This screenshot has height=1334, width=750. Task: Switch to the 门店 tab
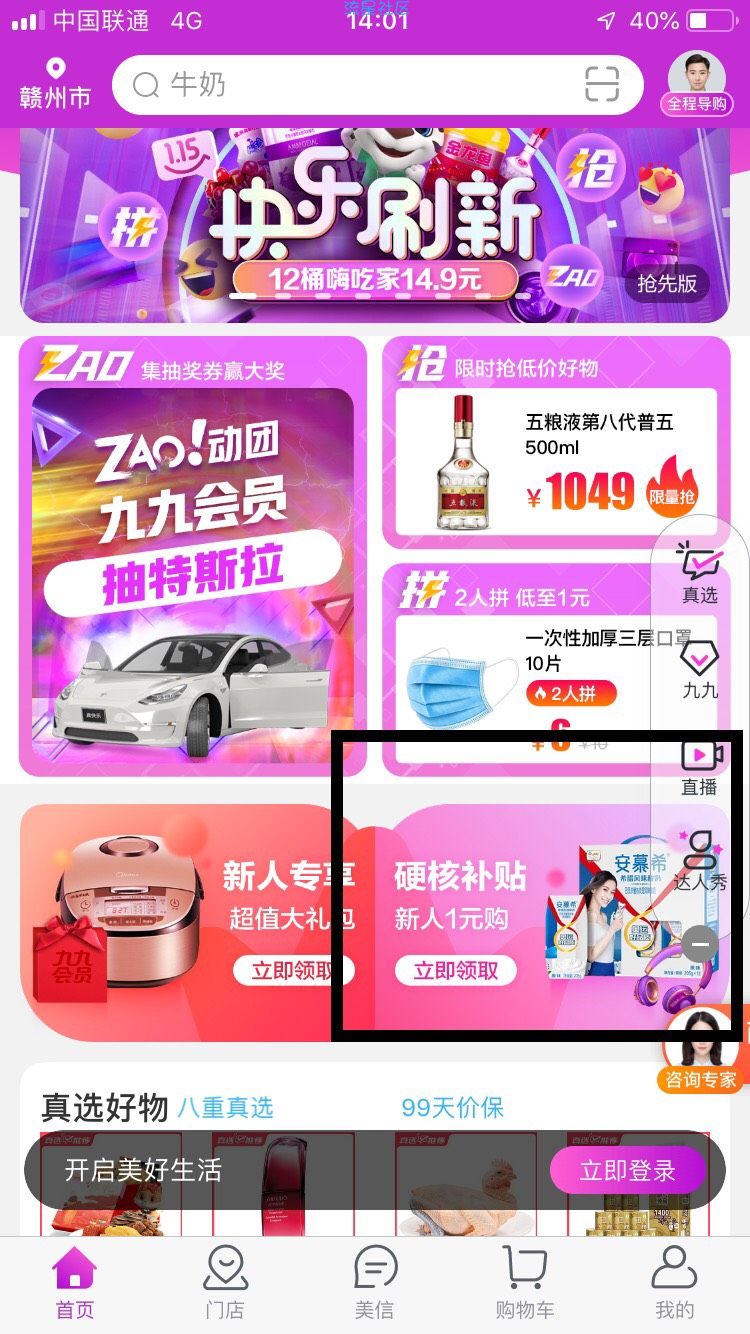(225, 1282)
